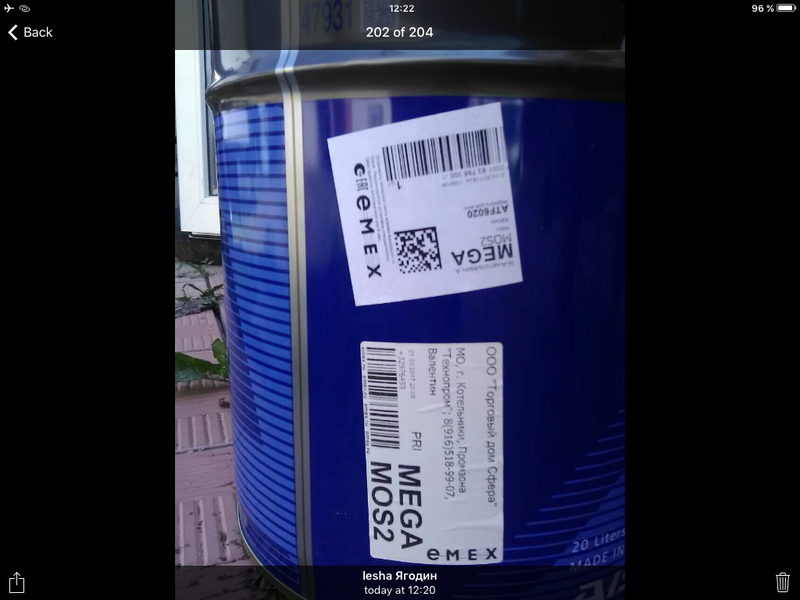Go back to the previous screen

pos(30,32)
